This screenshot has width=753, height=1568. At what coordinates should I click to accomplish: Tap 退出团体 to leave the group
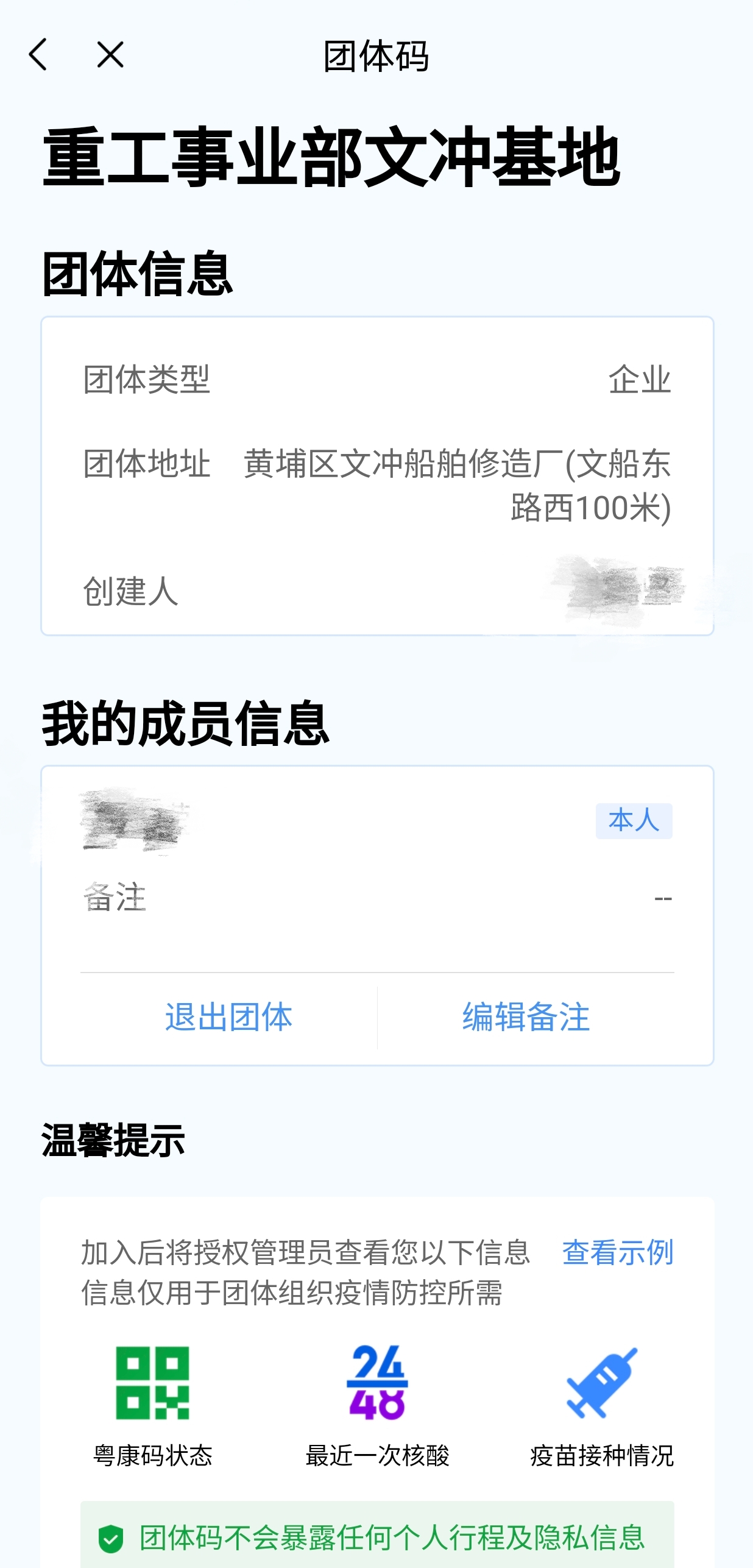228,1017
